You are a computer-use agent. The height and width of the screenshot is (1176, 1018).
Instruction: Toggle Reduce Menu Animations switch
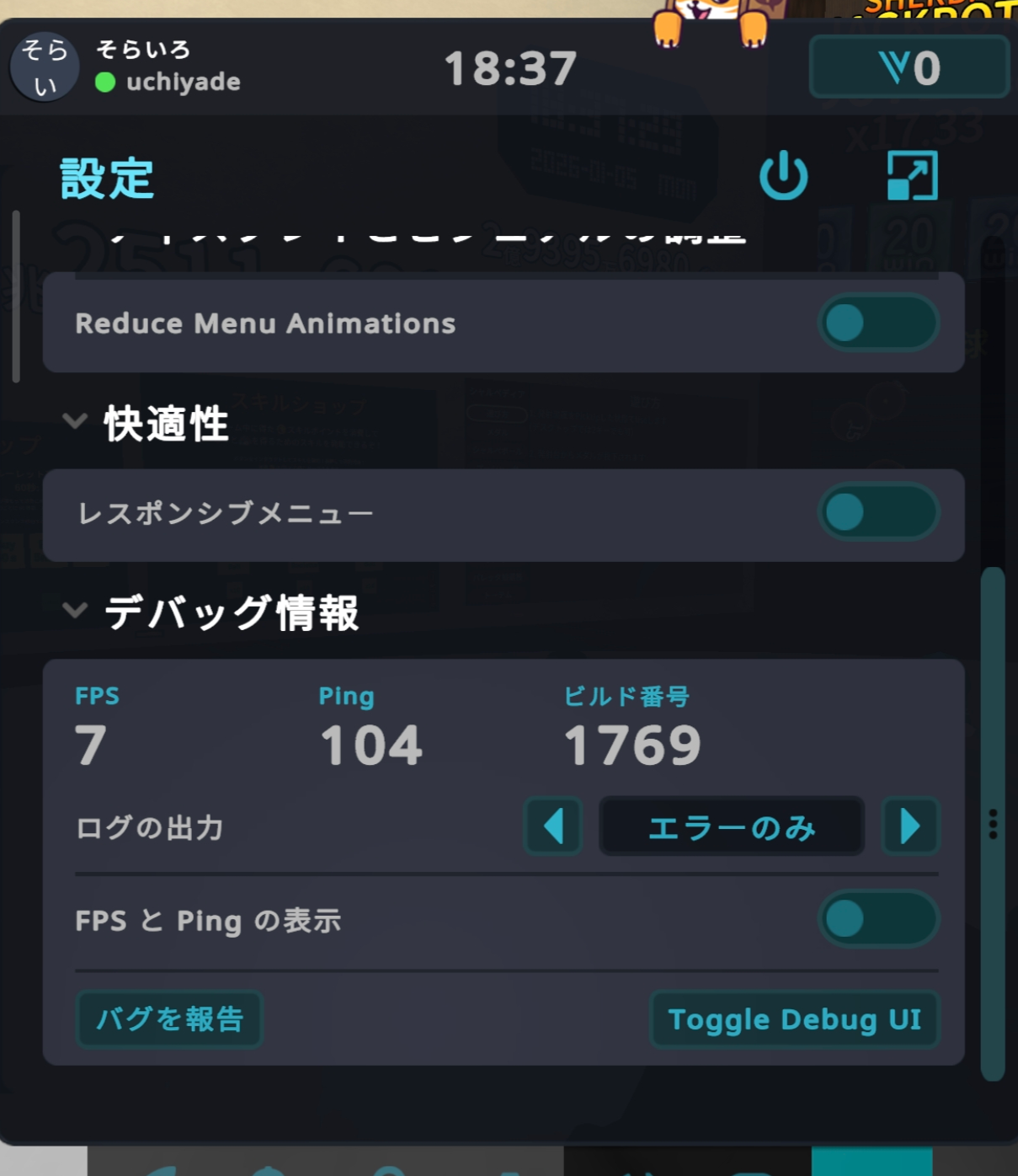878,323
